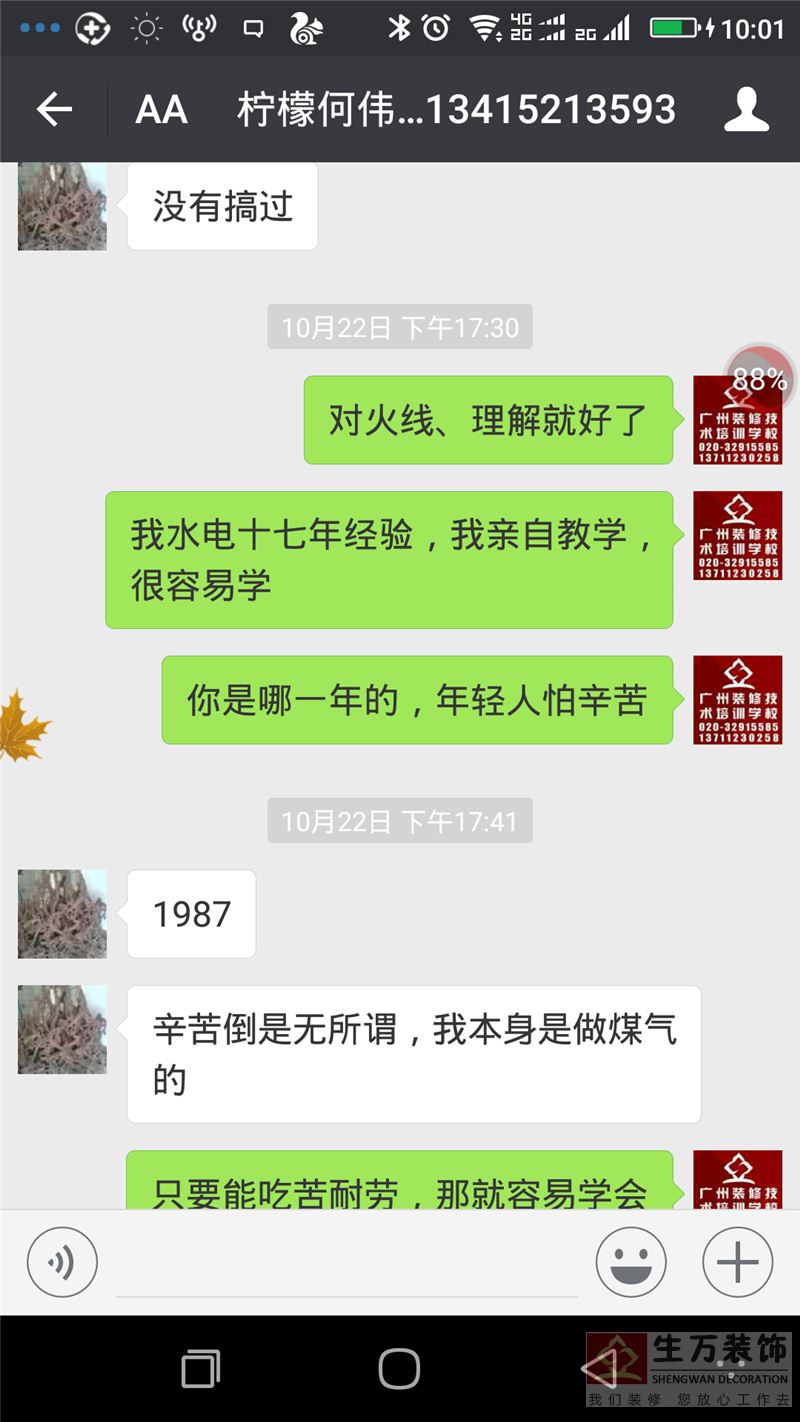The width and height of the screenshot is (800, 1422).
Task: Go to home screen via navigation bar
Action: click(399, 1368)
